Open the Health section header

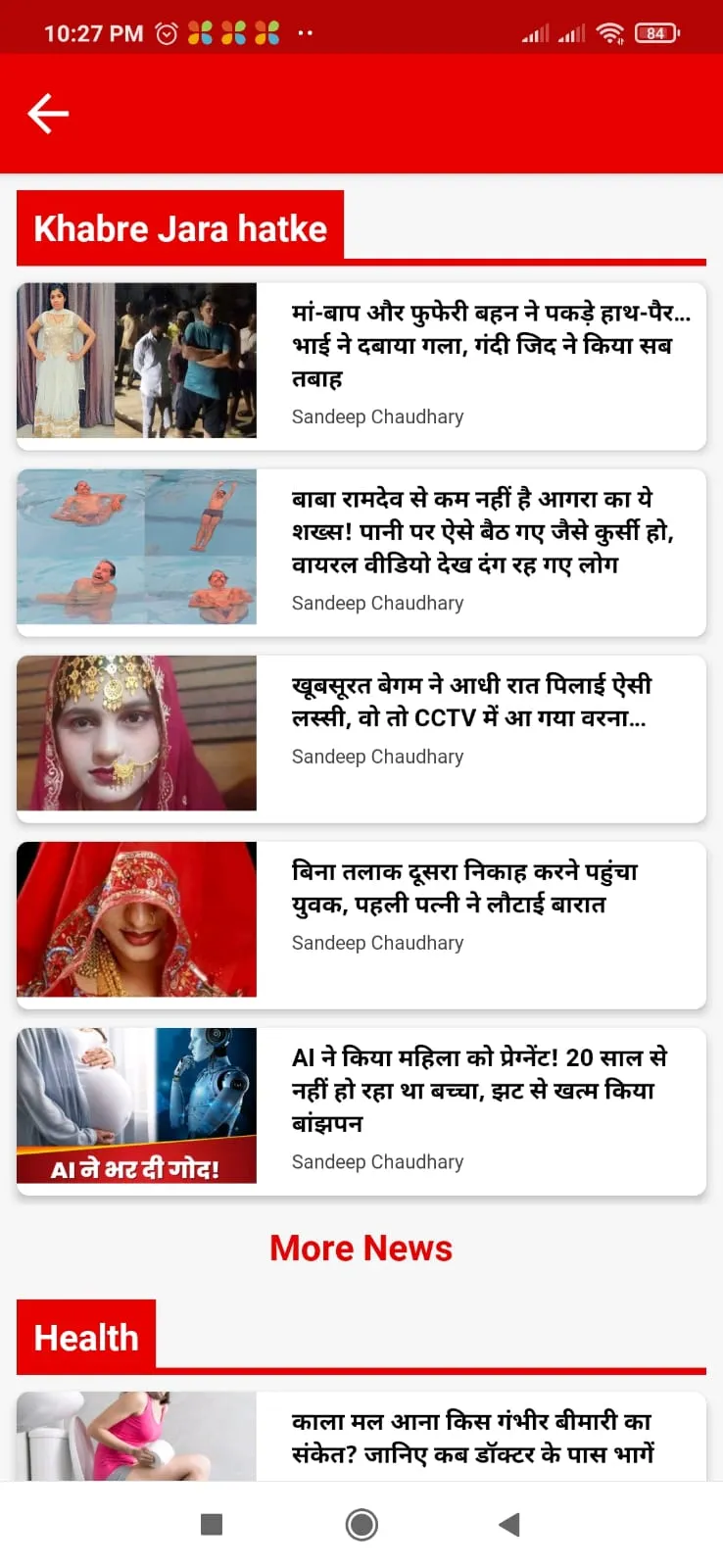pyautogui.click(x=86, y=1338)
